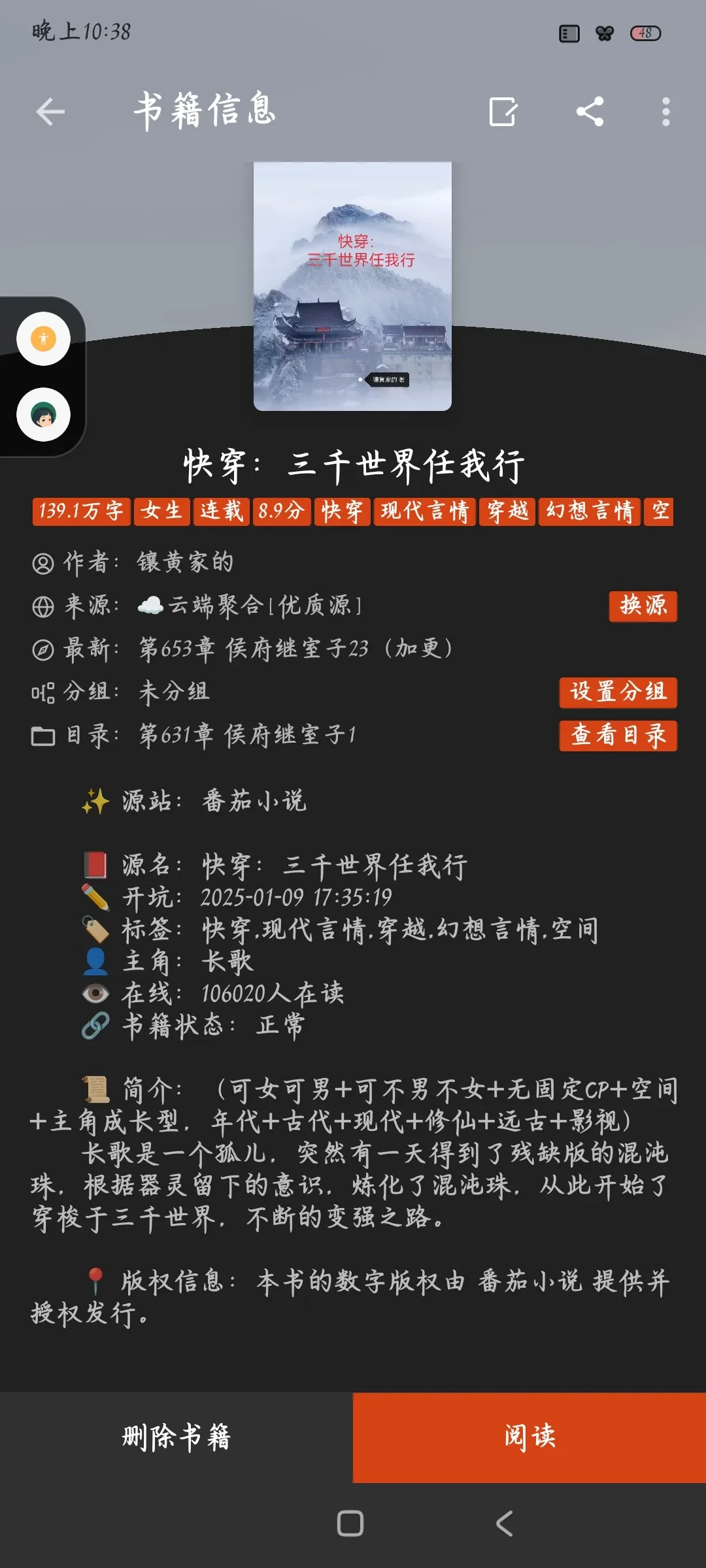Tap 删除书籍 to remove the book
This screenshot has height=1568, width=706.
pyautogui.click(x=176, y=1437)
